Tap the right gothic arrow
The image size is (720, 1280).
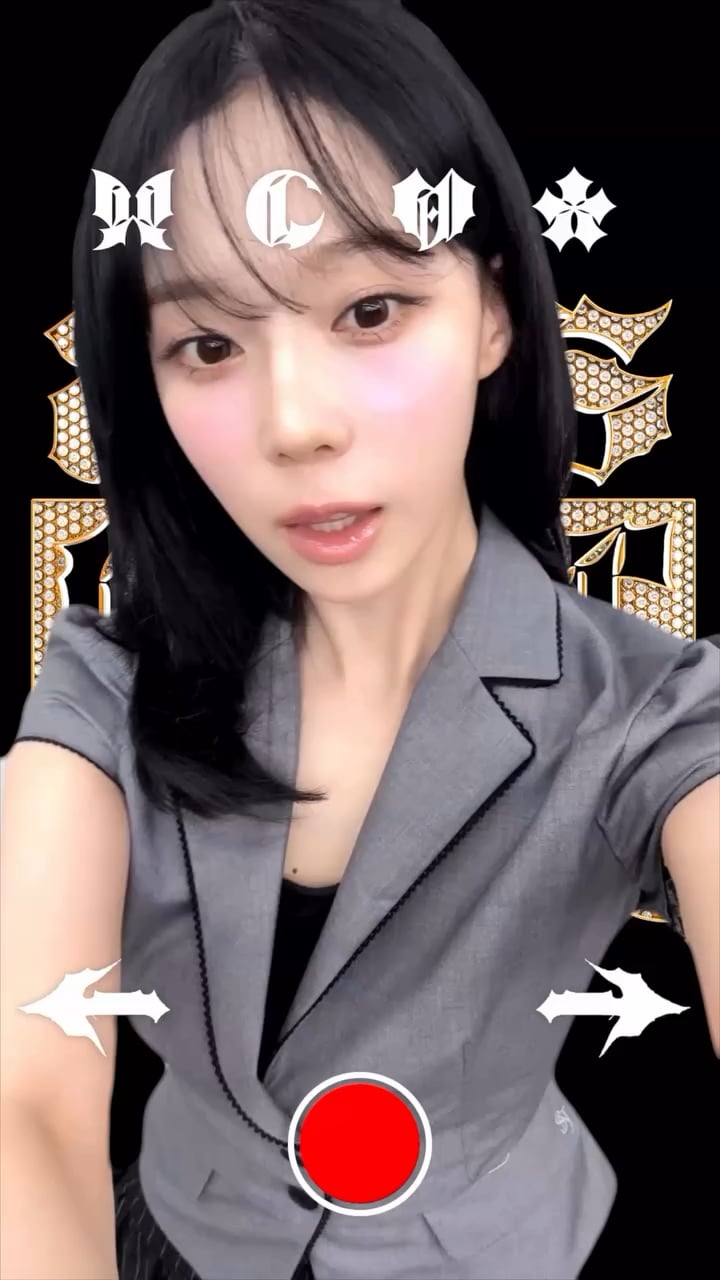point(614,1006)
